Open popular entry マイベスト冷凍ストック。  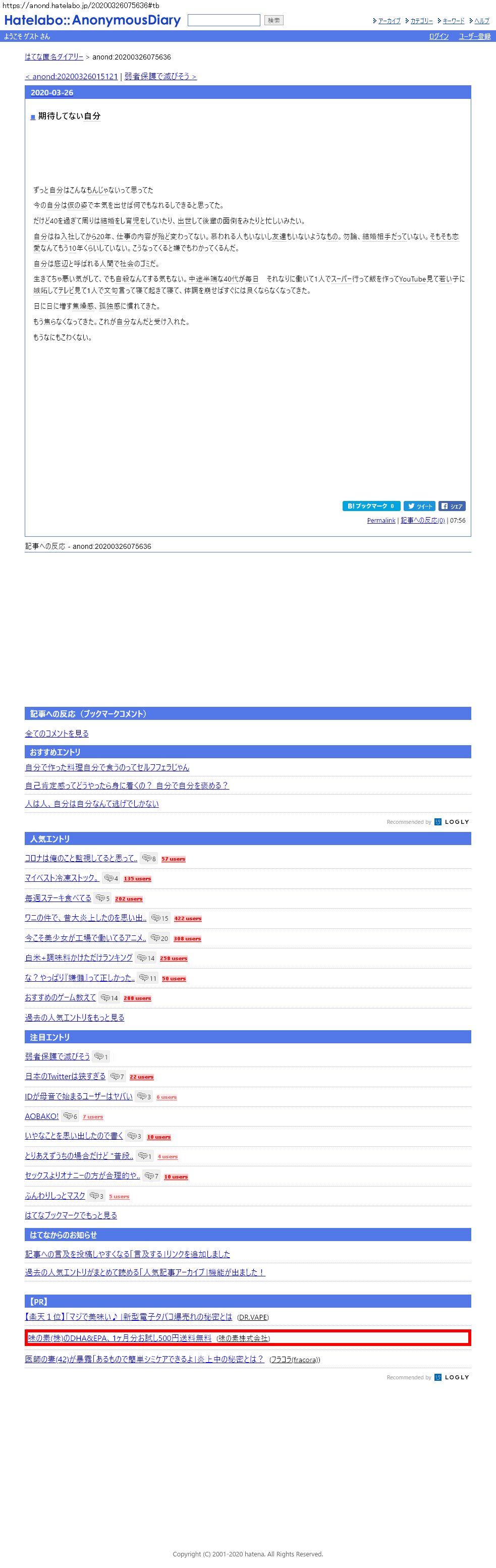tap(62, 878)
